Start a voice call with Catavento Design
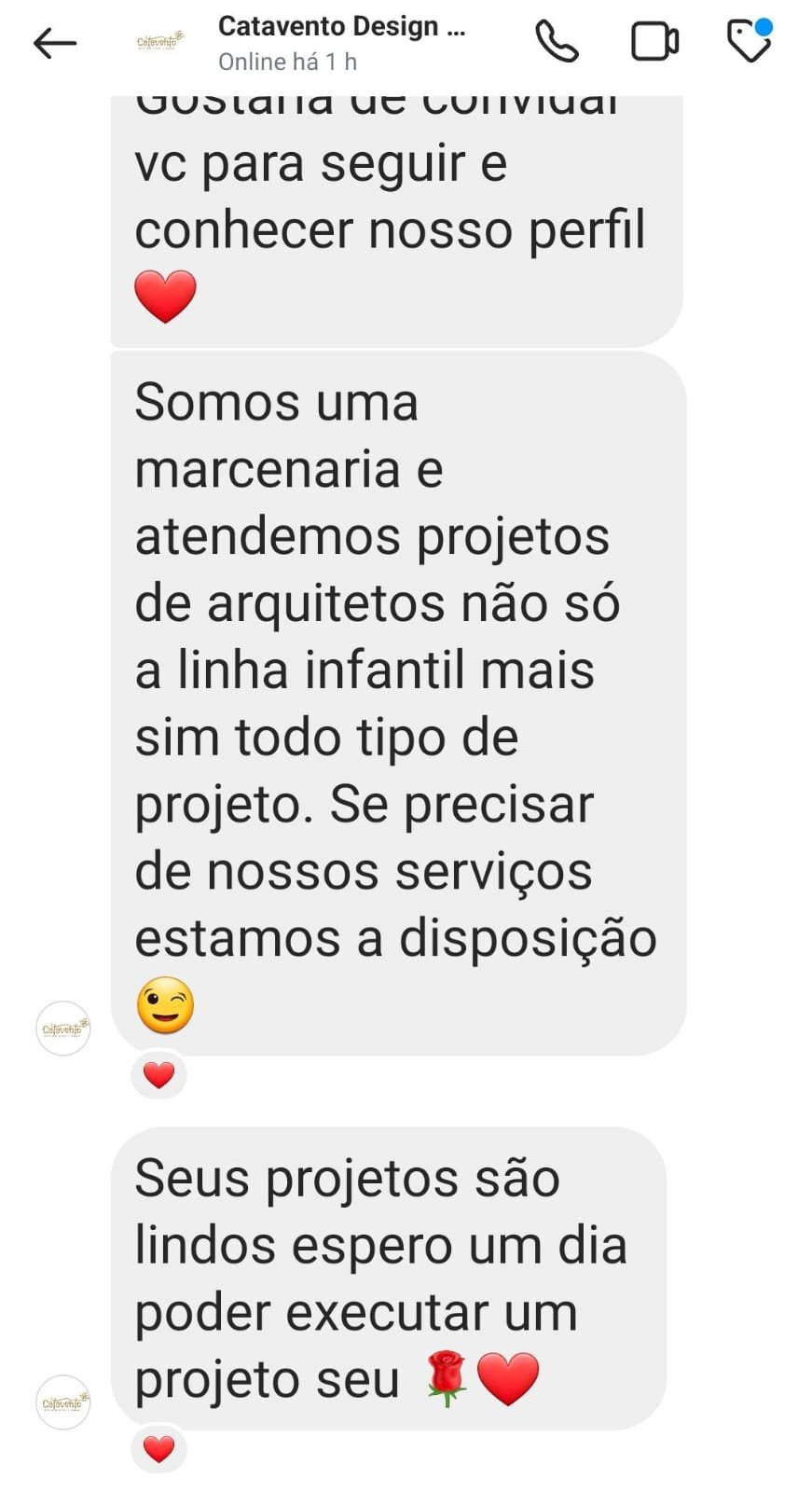Screen dimensions: 812x1492 [x=557, y=42]
